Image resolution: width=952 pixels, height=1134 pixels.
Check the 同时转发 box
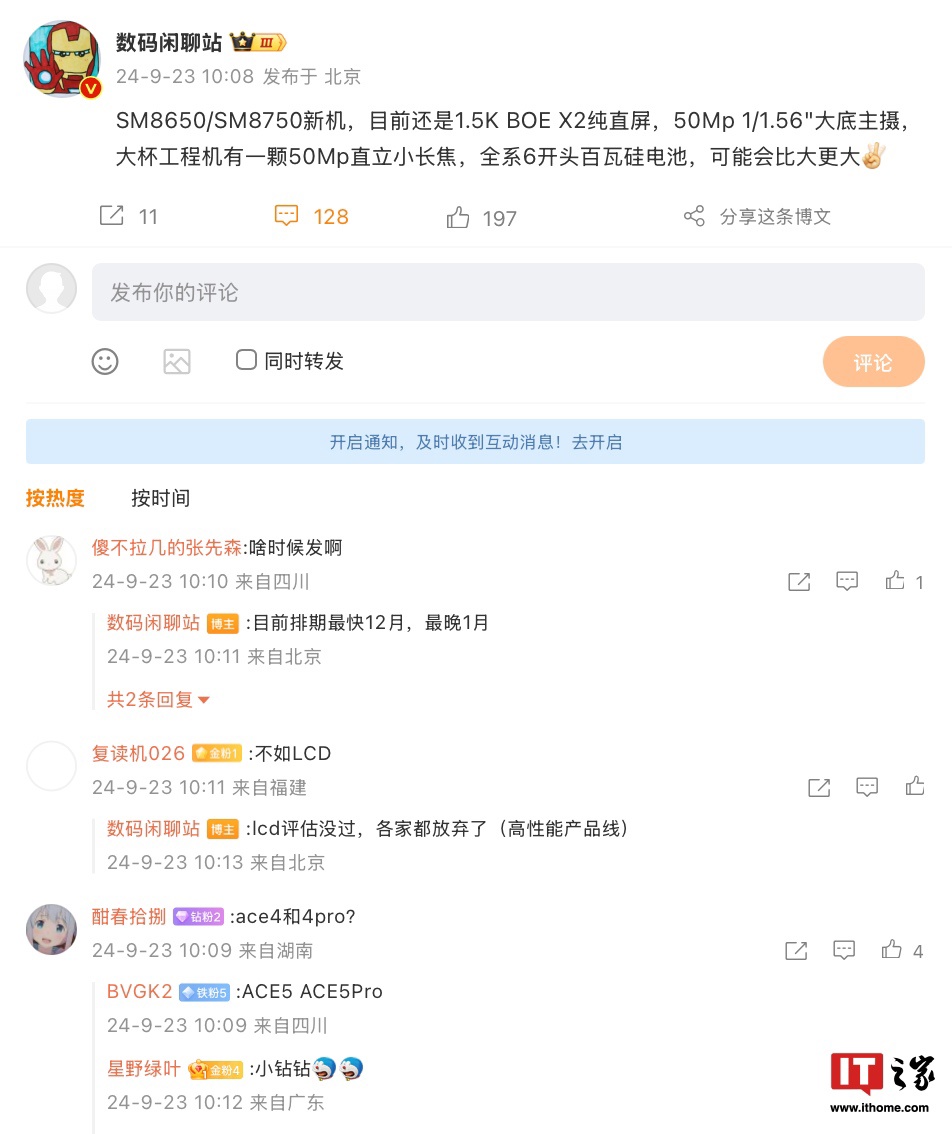click(x=246, y=360)
